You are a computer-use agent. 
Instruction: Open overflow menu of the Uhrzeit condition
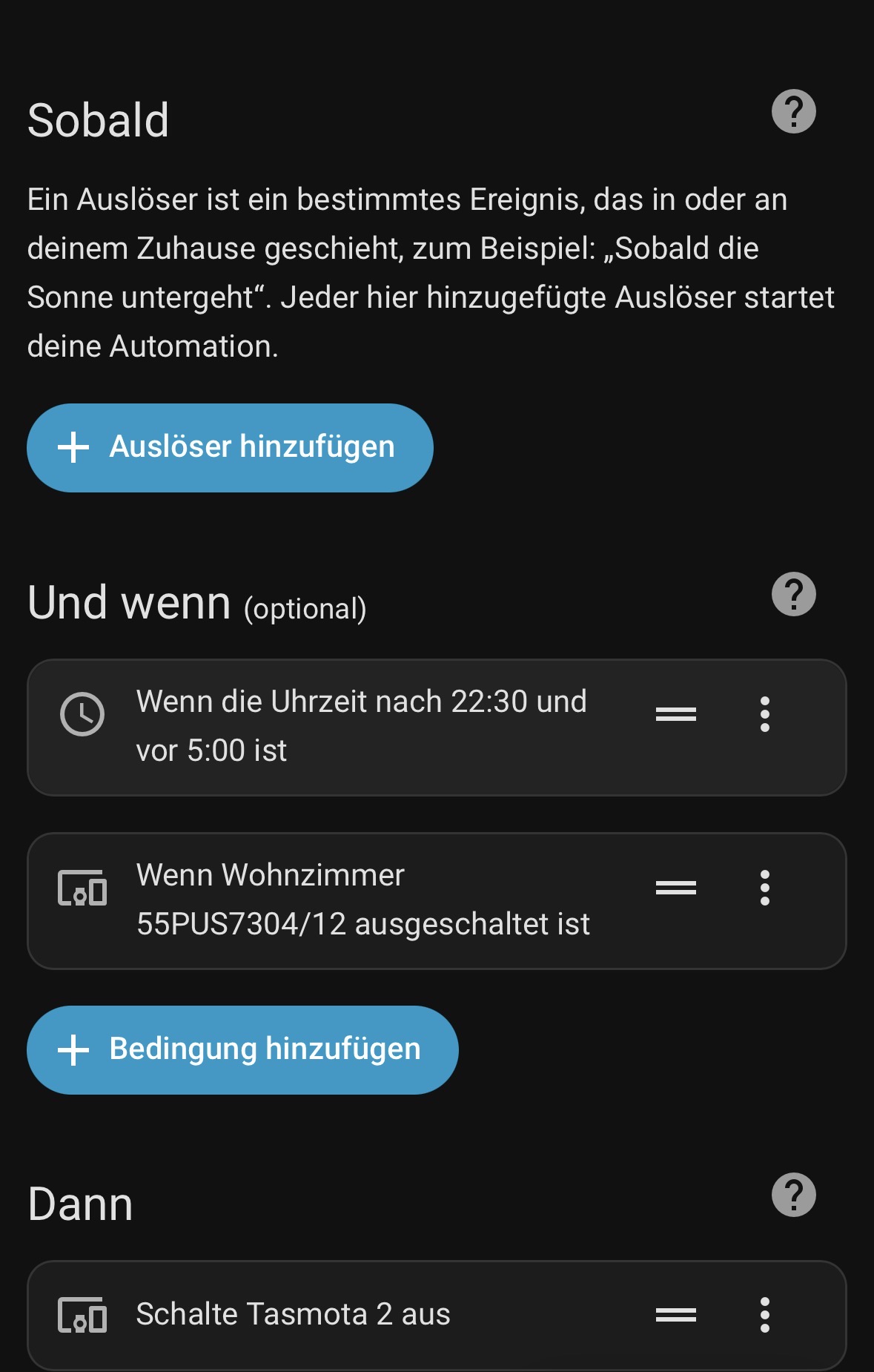pyautogui.click(x=765, y=714)
